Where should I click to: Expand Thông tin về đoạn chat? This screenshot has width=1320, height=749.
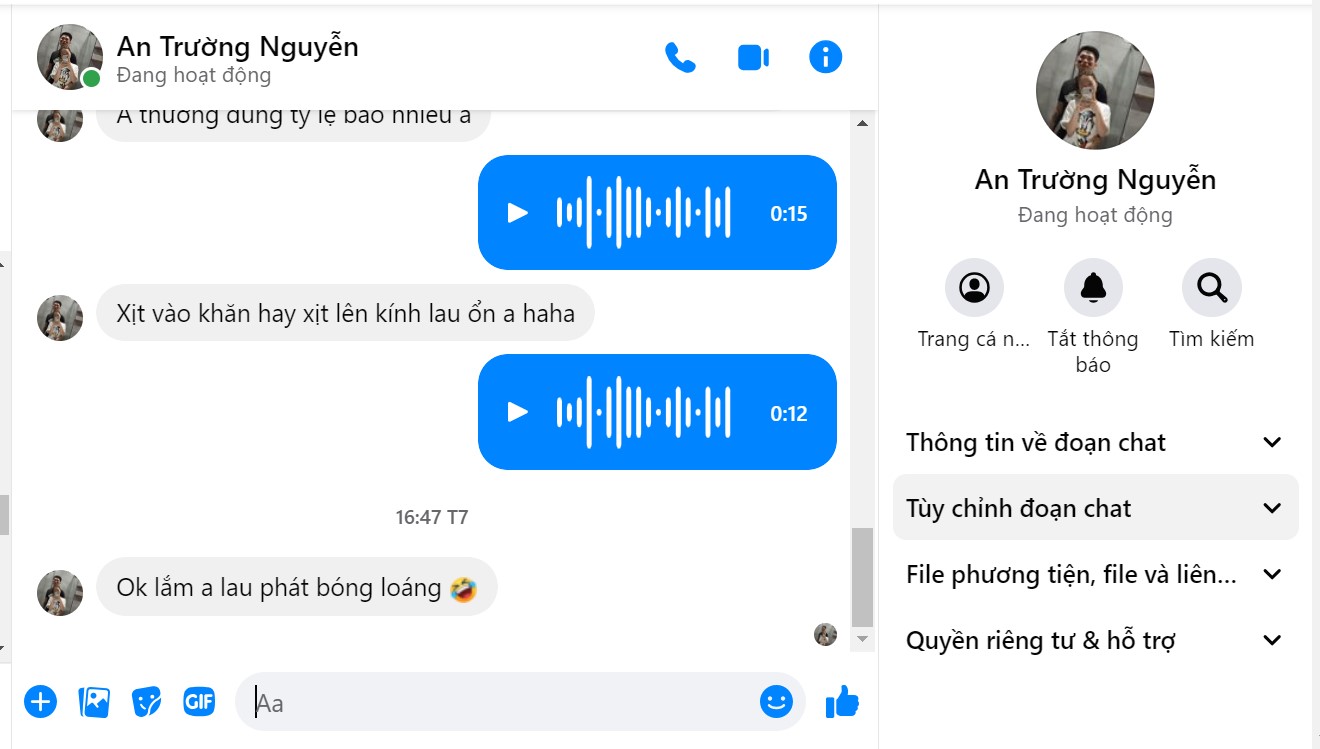[1095, 442]
